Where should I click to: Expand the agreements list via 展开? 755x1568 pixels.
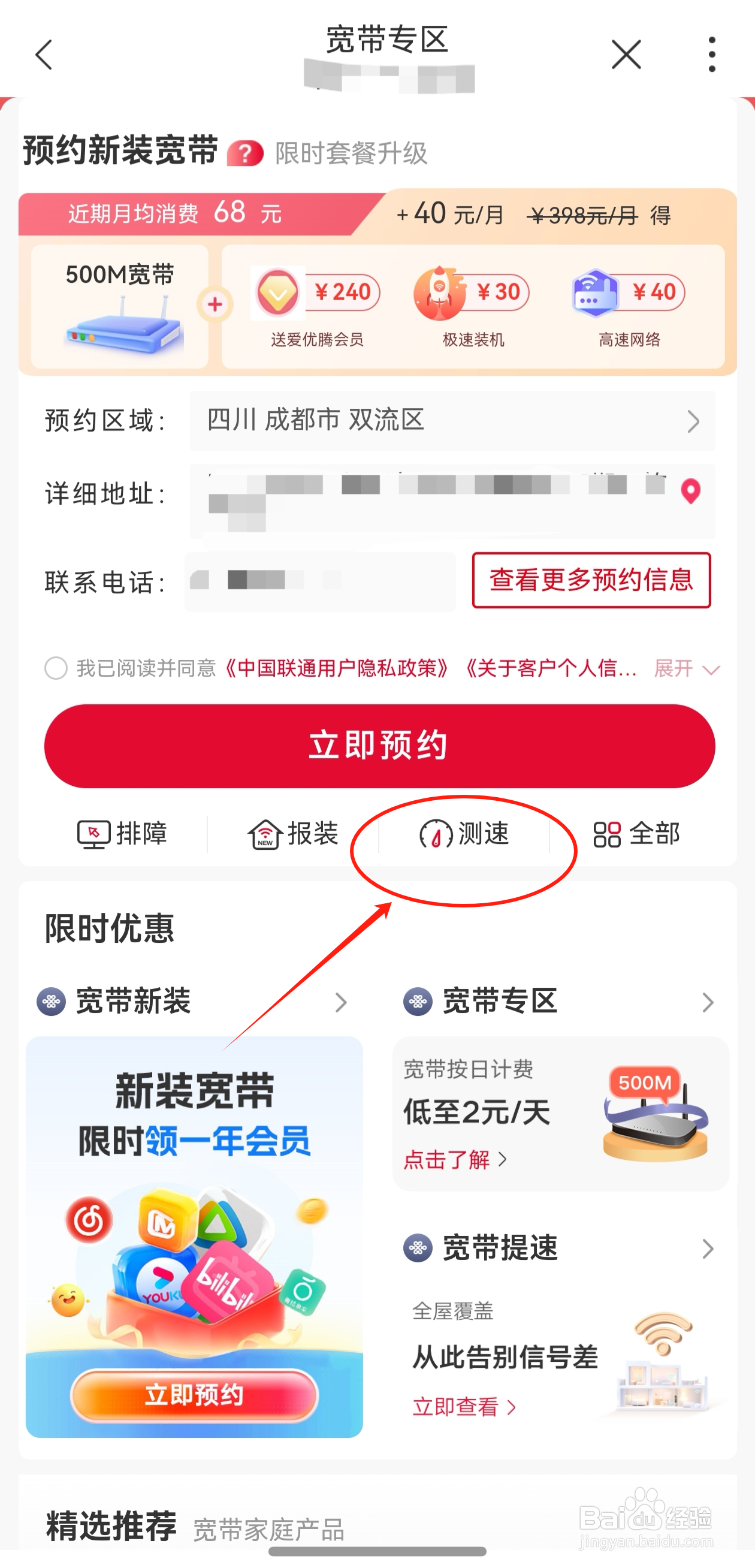(x=682, y=669)
